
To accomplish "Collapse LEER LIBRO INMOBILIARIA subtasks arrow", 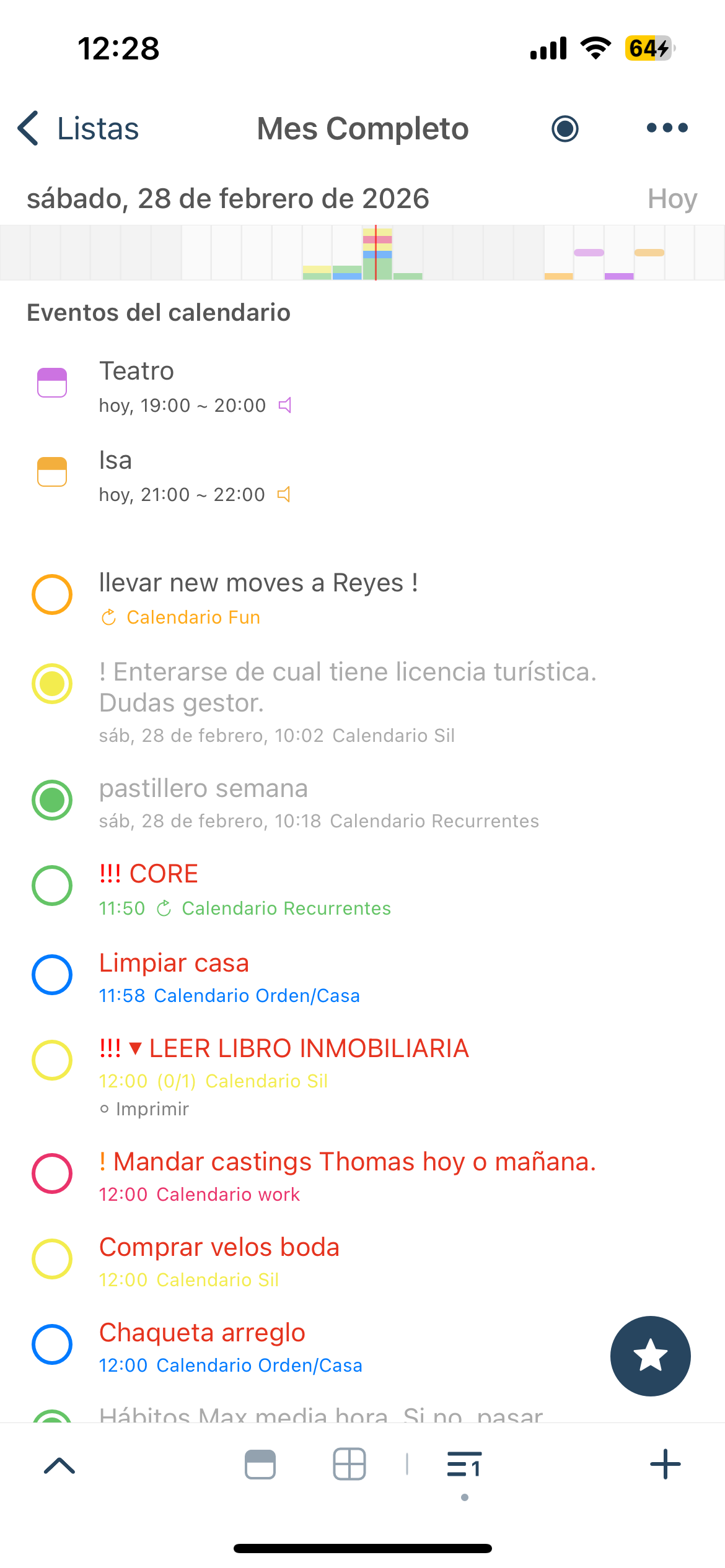I will [136, 1049].
